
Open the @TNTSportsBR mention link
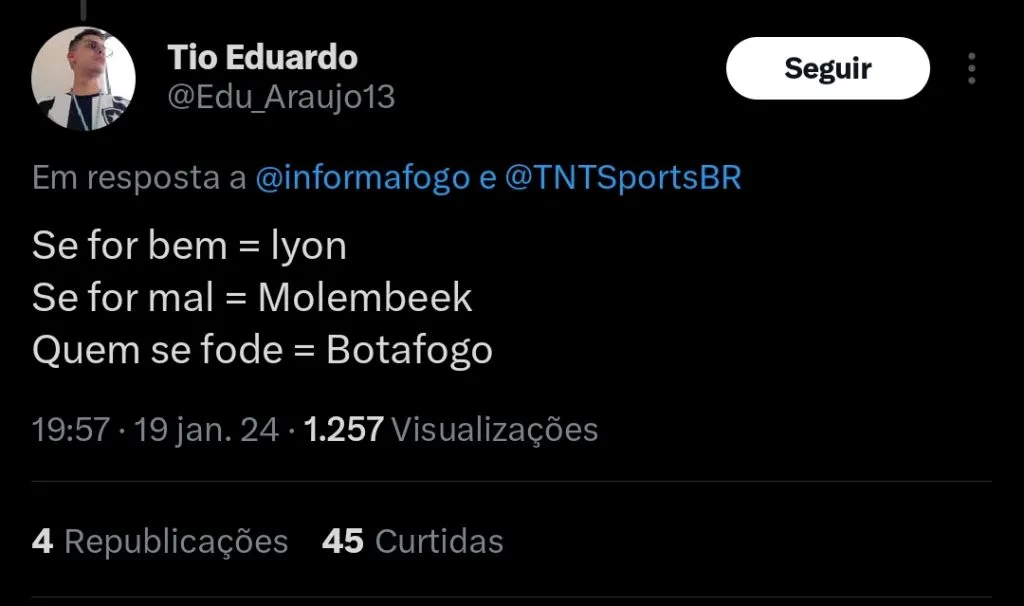pos(623,178)
